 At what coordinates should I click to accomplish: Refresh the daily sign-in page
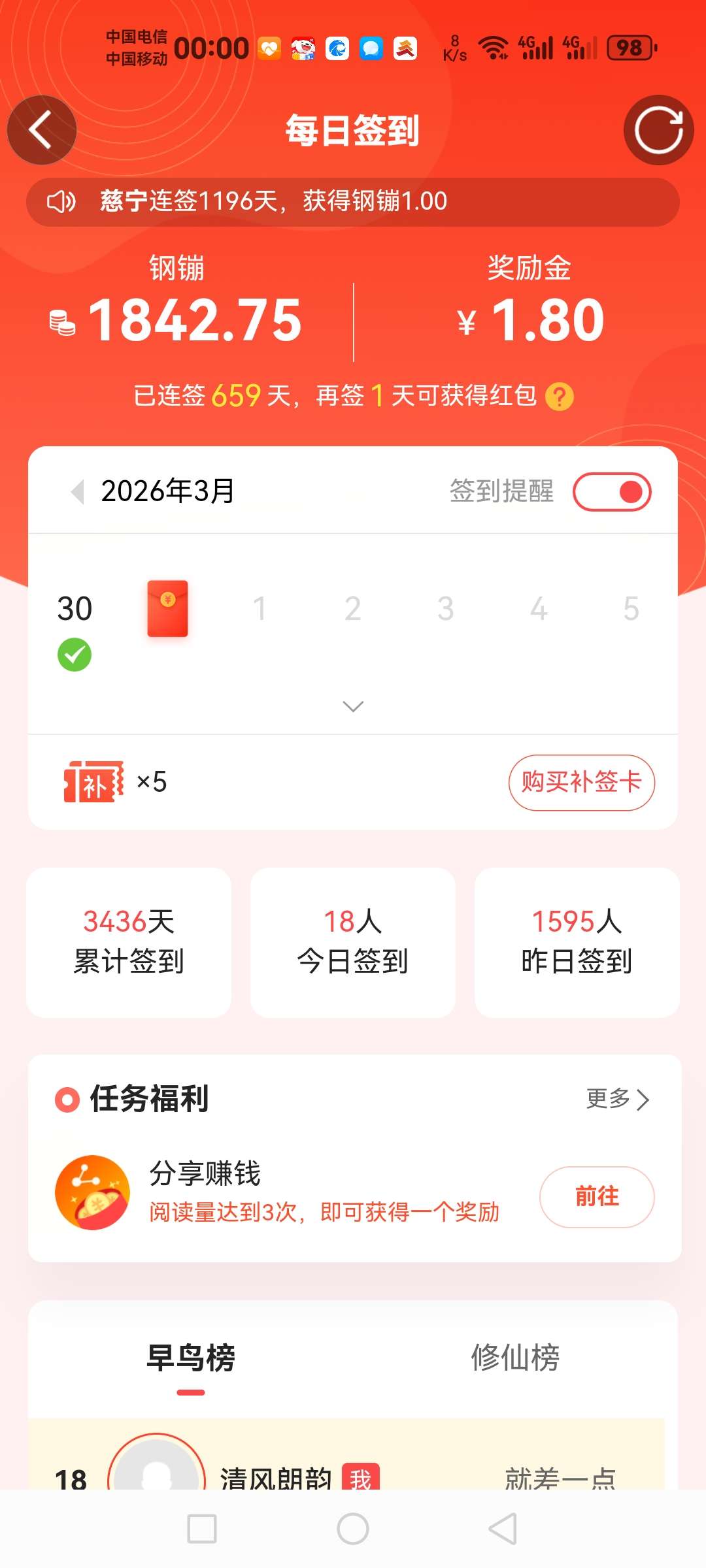click(658, 130)
